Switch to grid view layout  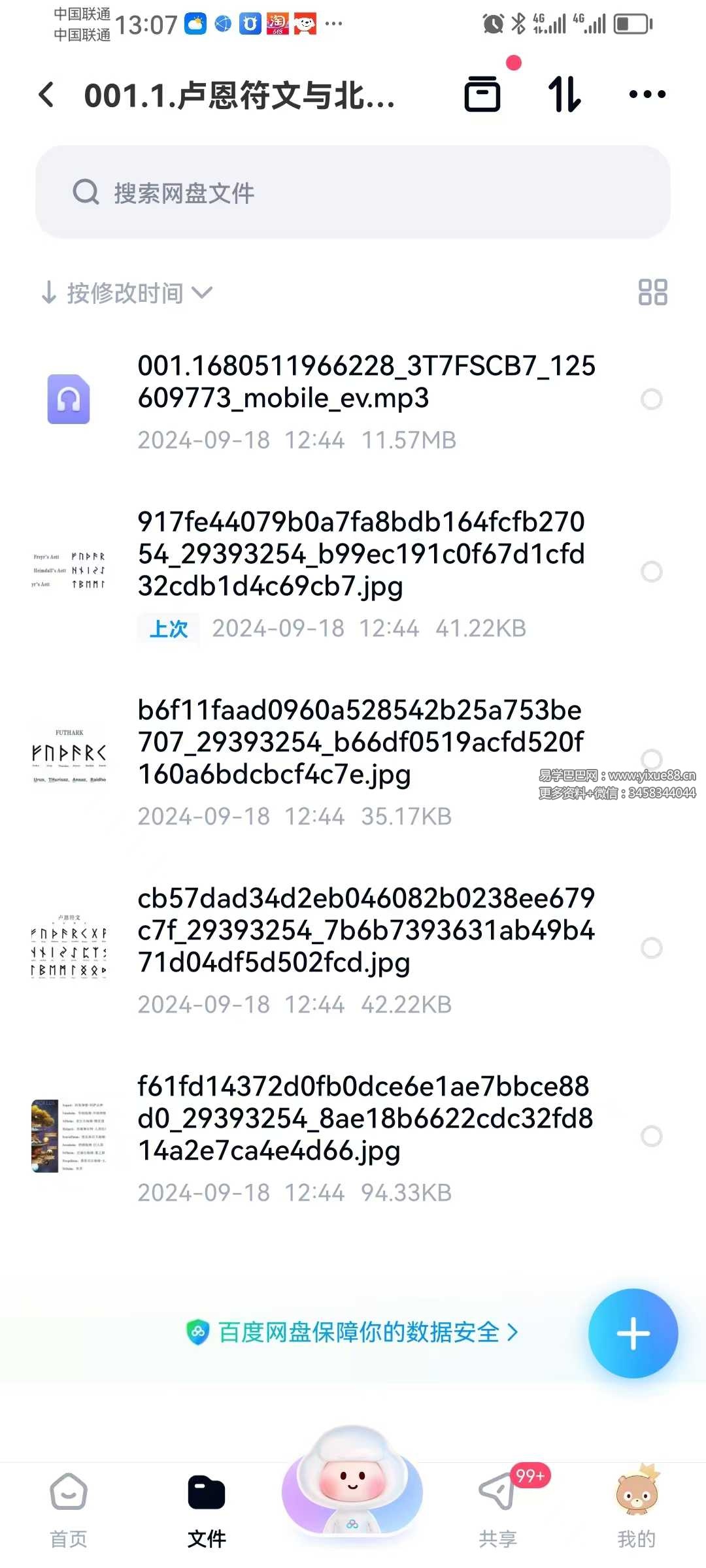click(x=652, y=292)
